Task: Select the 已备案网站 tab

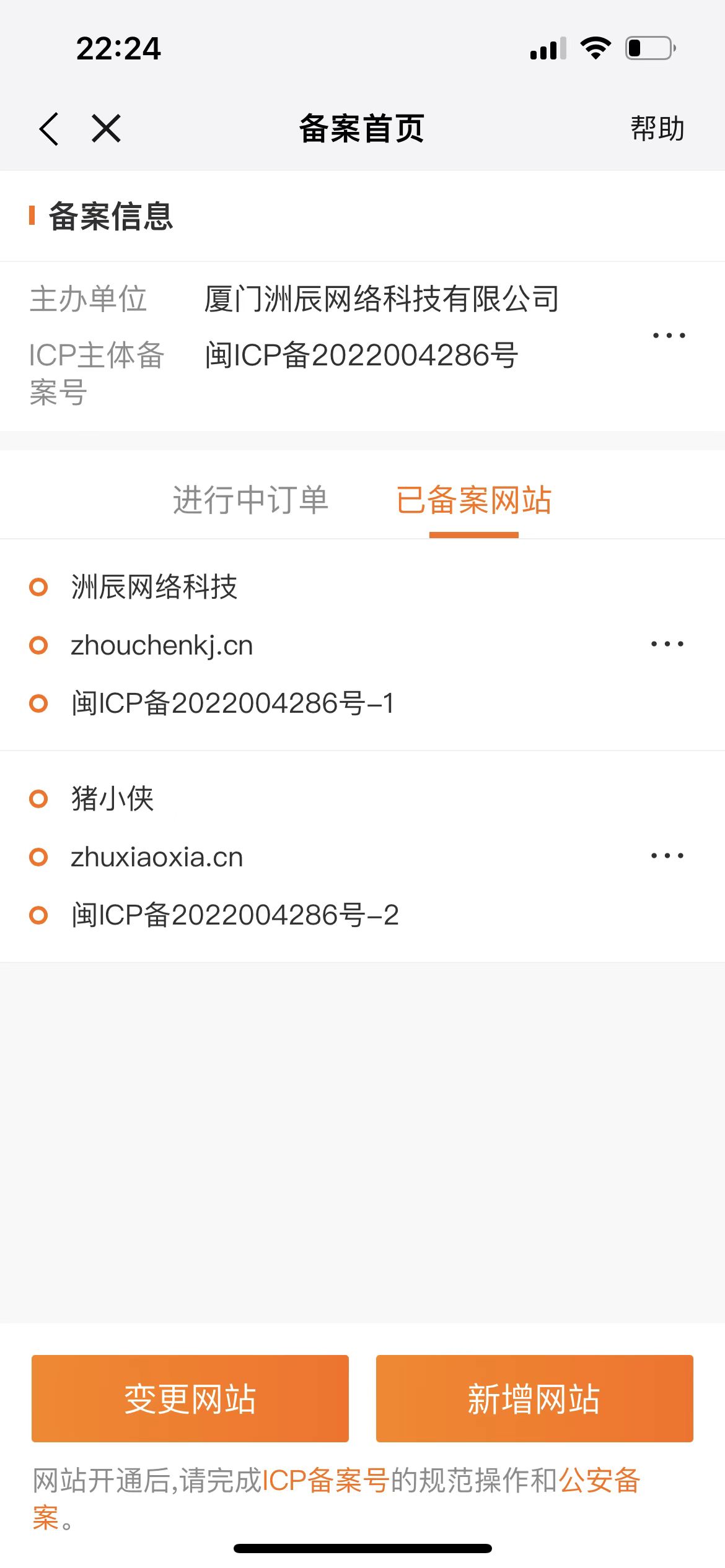Action: tap(473, 500)
